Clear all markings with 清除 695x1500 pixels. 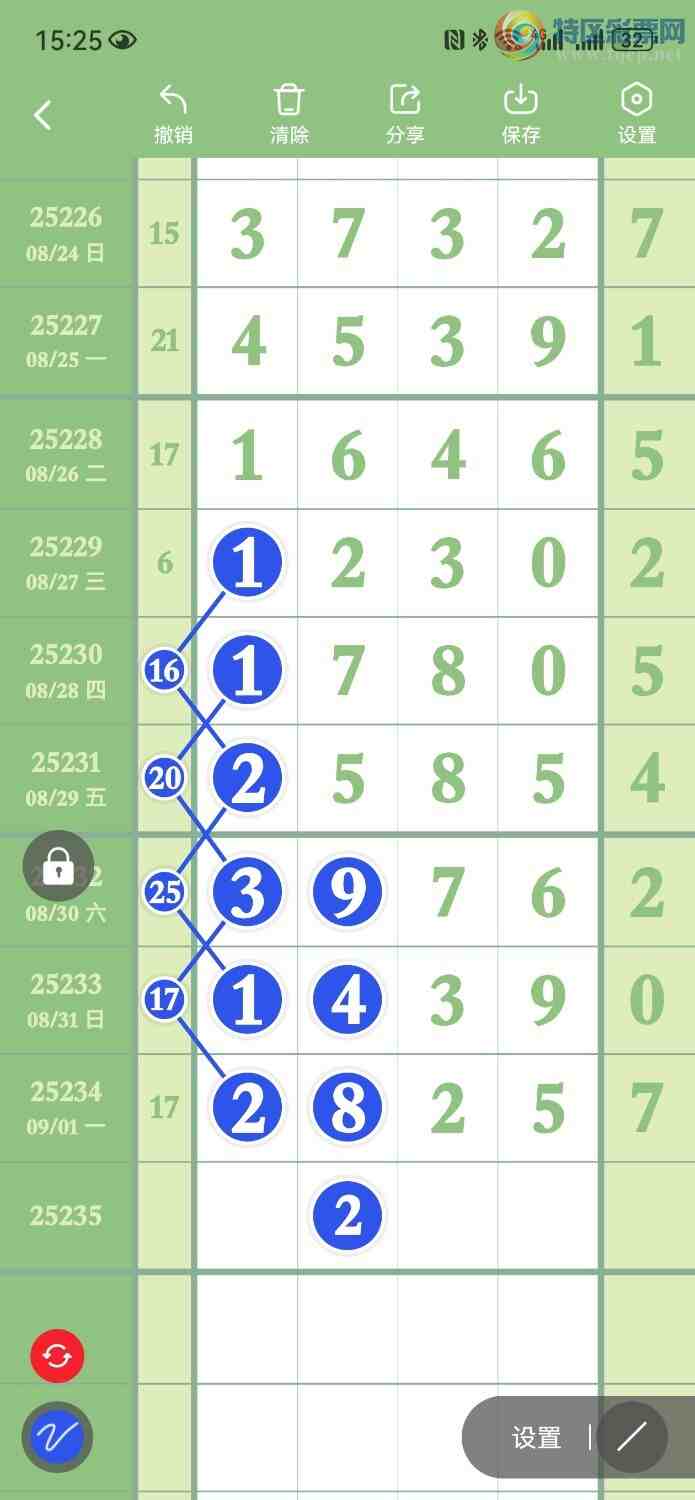pos(289,114)
